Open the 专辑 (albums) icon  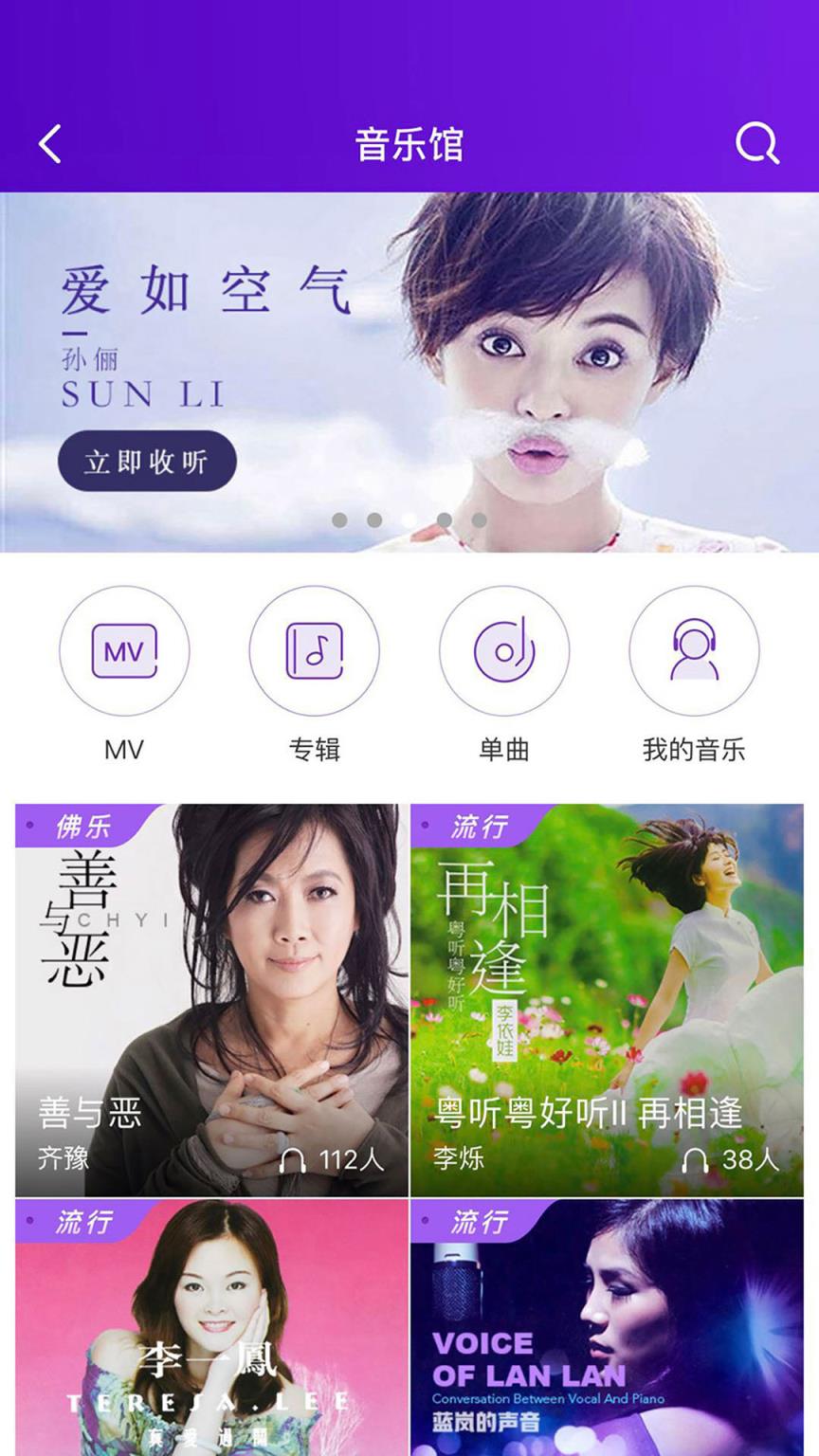click(315, 651)
